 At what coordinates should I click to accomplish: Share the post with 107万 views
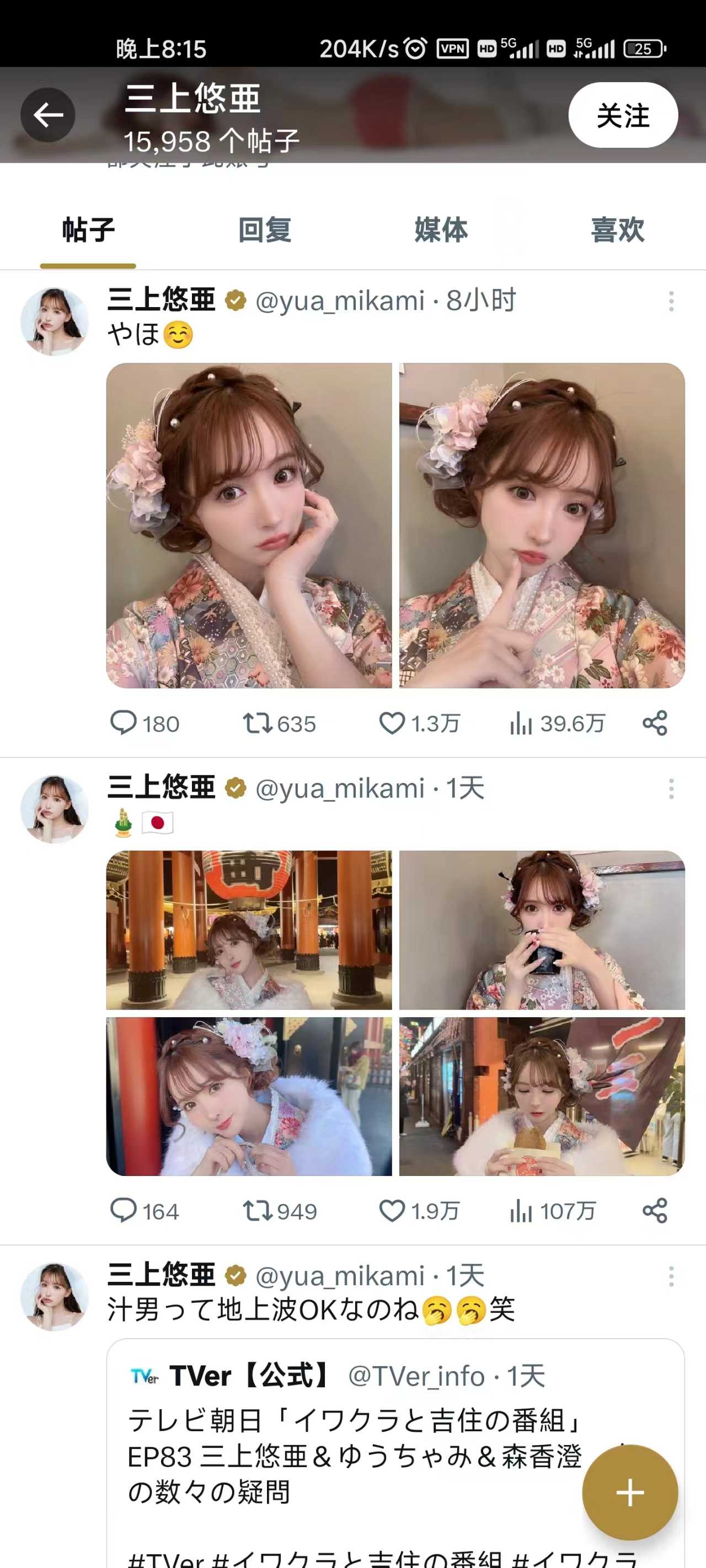655,1211
